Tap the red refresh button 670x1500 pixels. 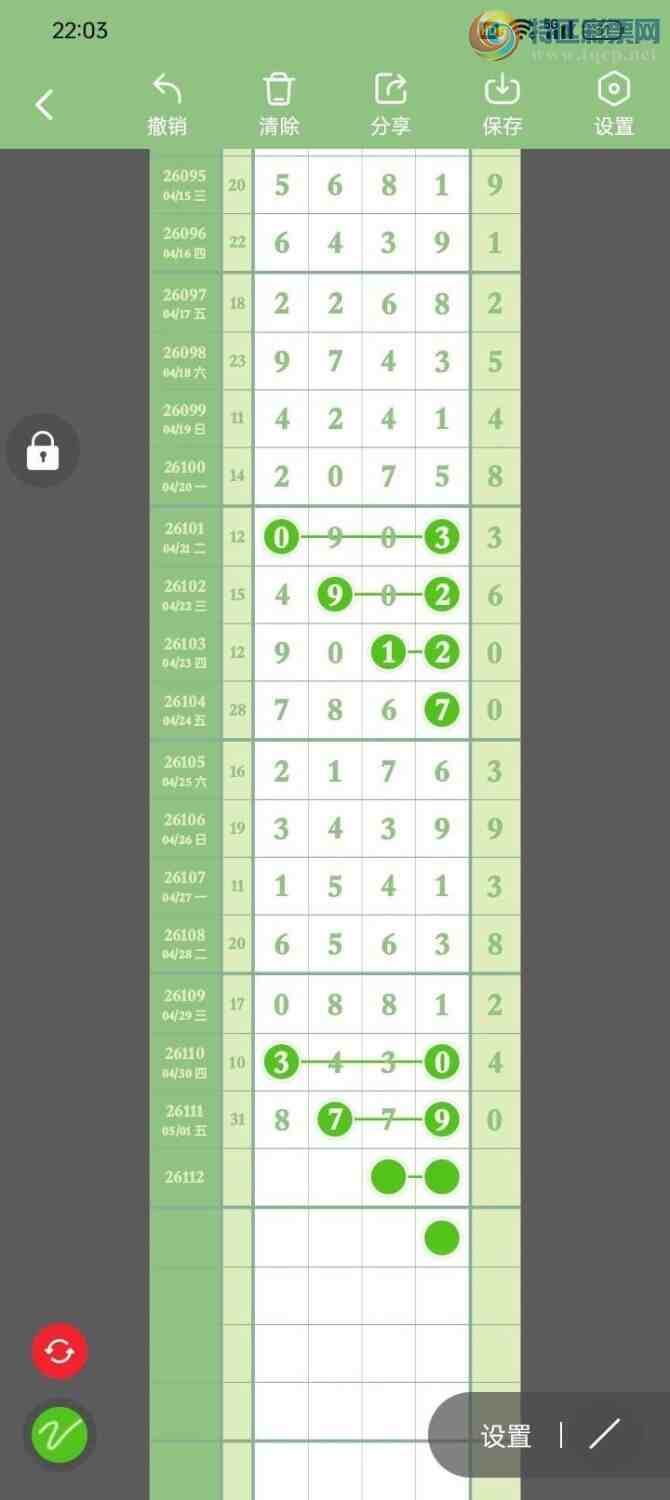60,1352
